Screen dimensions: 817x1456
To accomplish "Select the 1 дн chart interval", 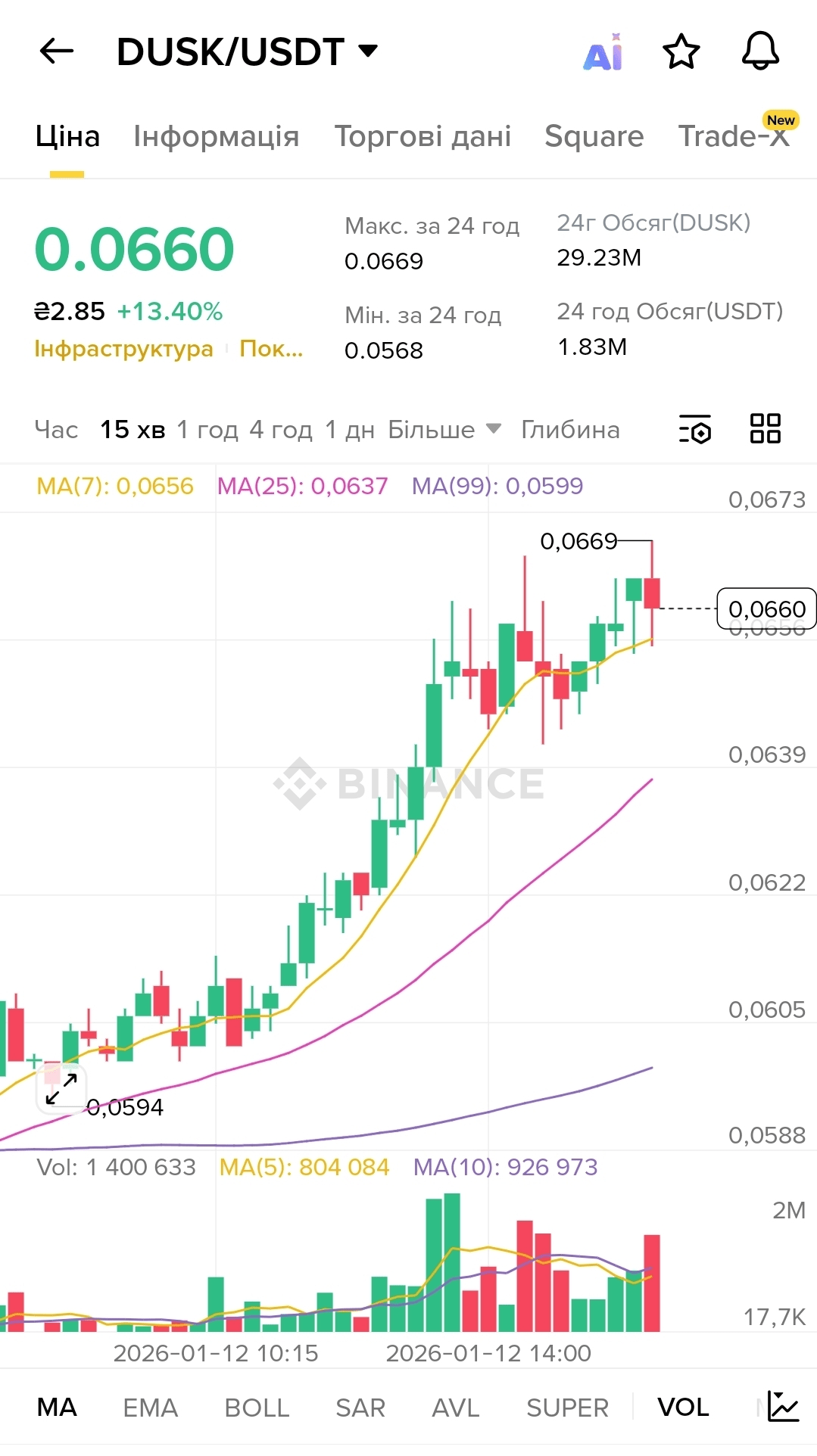I will (x=349, y=430).
